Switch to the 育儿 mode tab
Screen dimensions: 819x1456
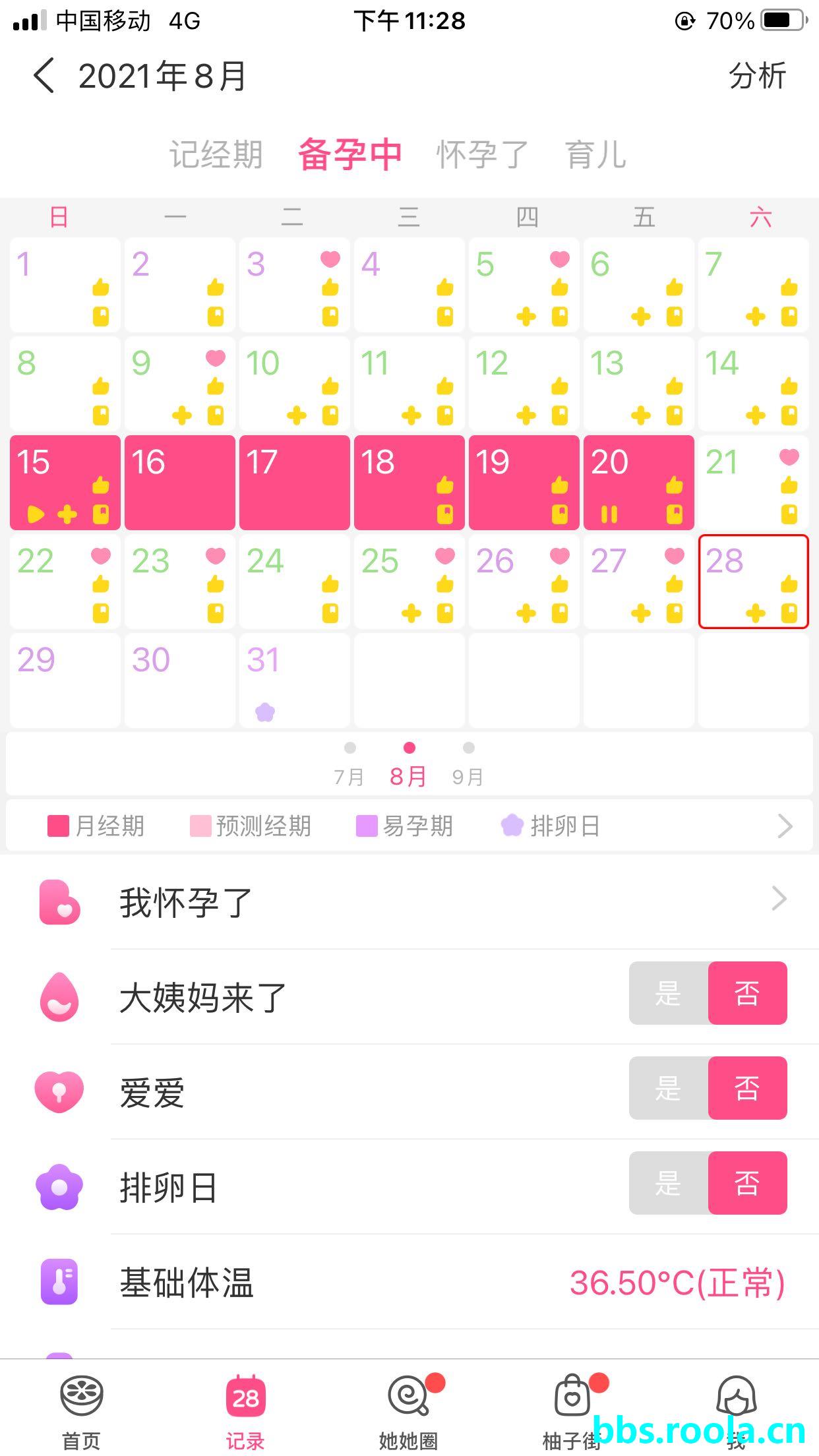[595, 155]
